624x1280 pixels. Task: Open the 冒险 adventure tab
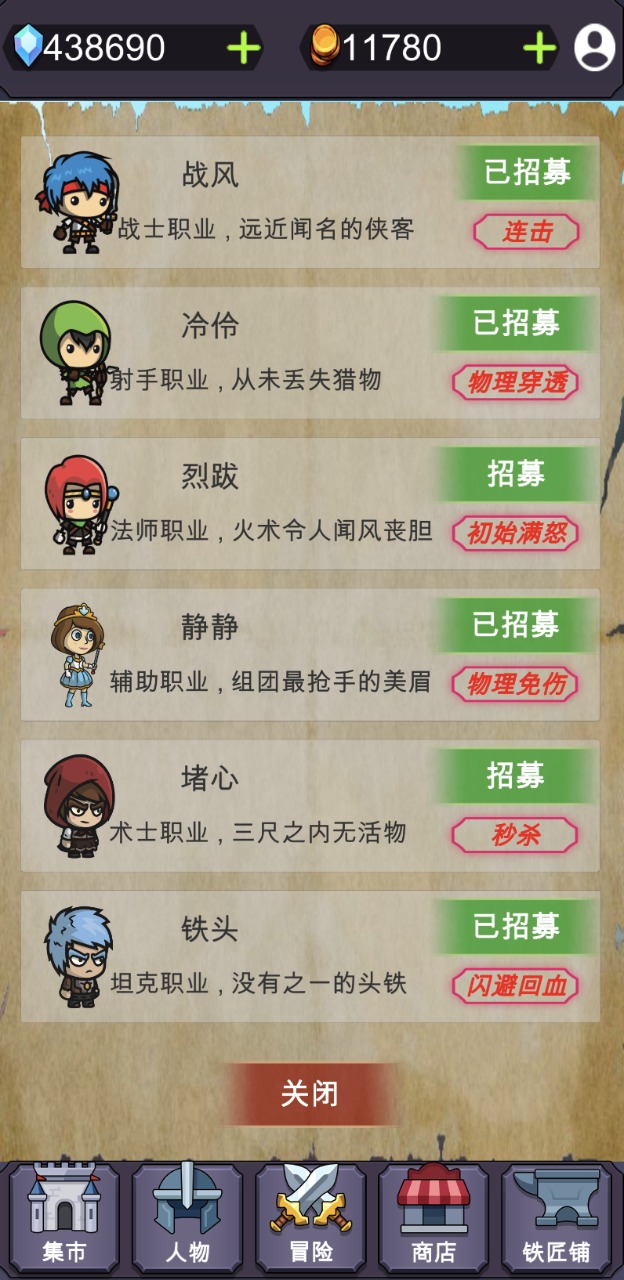310,1216
